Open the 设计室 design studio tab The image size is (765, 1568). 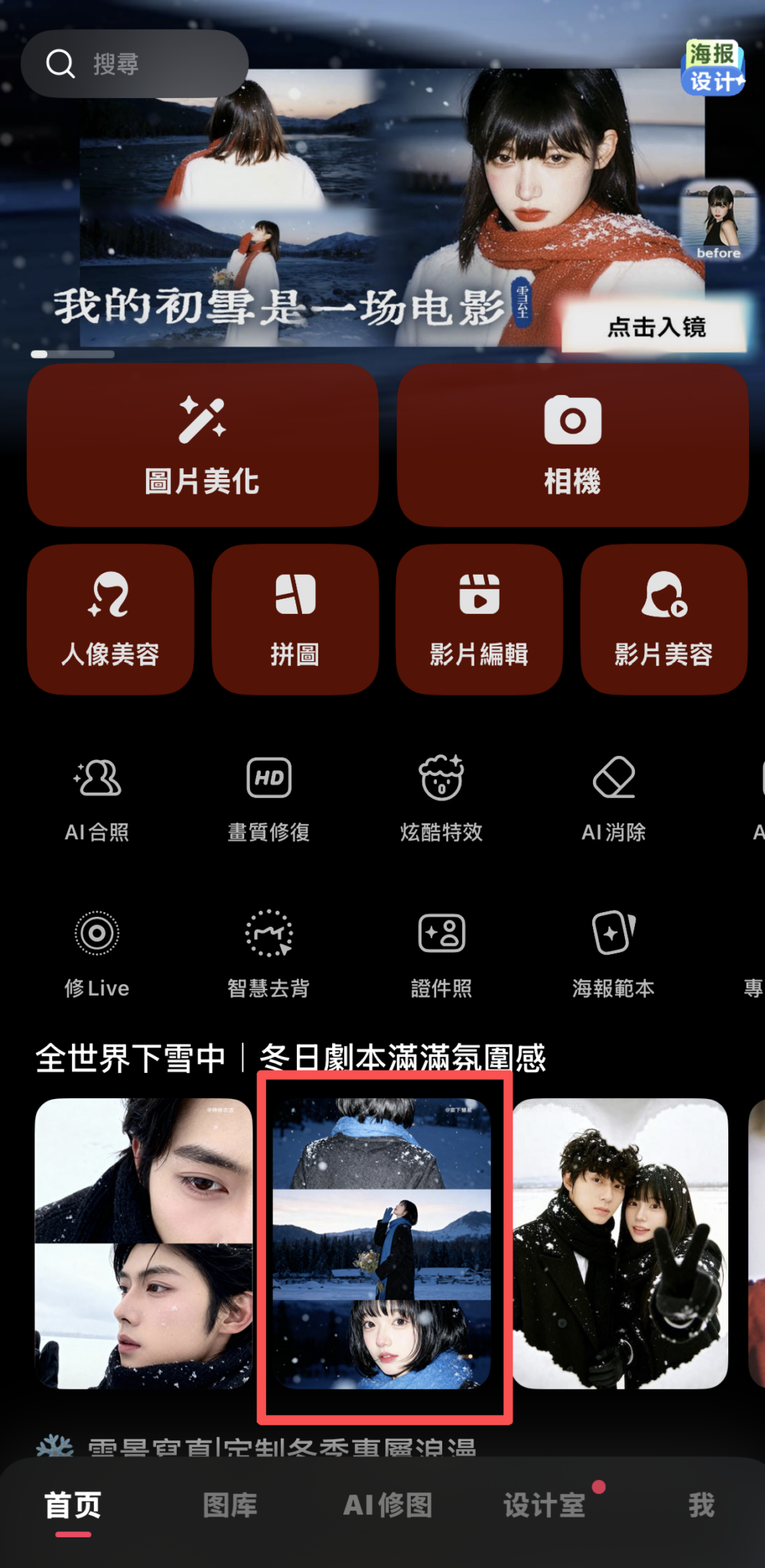click(545, 1504)
